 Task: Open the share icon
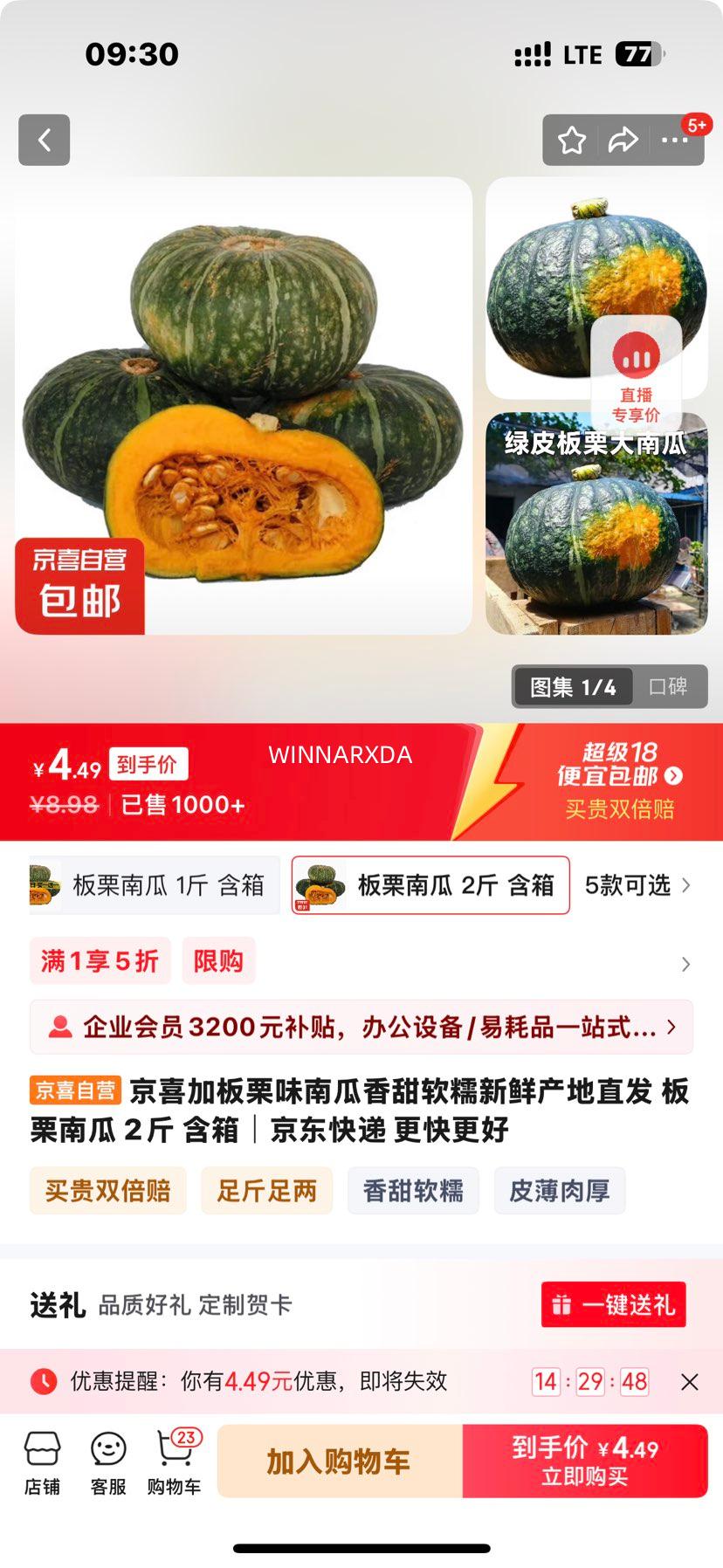(623, 140)
